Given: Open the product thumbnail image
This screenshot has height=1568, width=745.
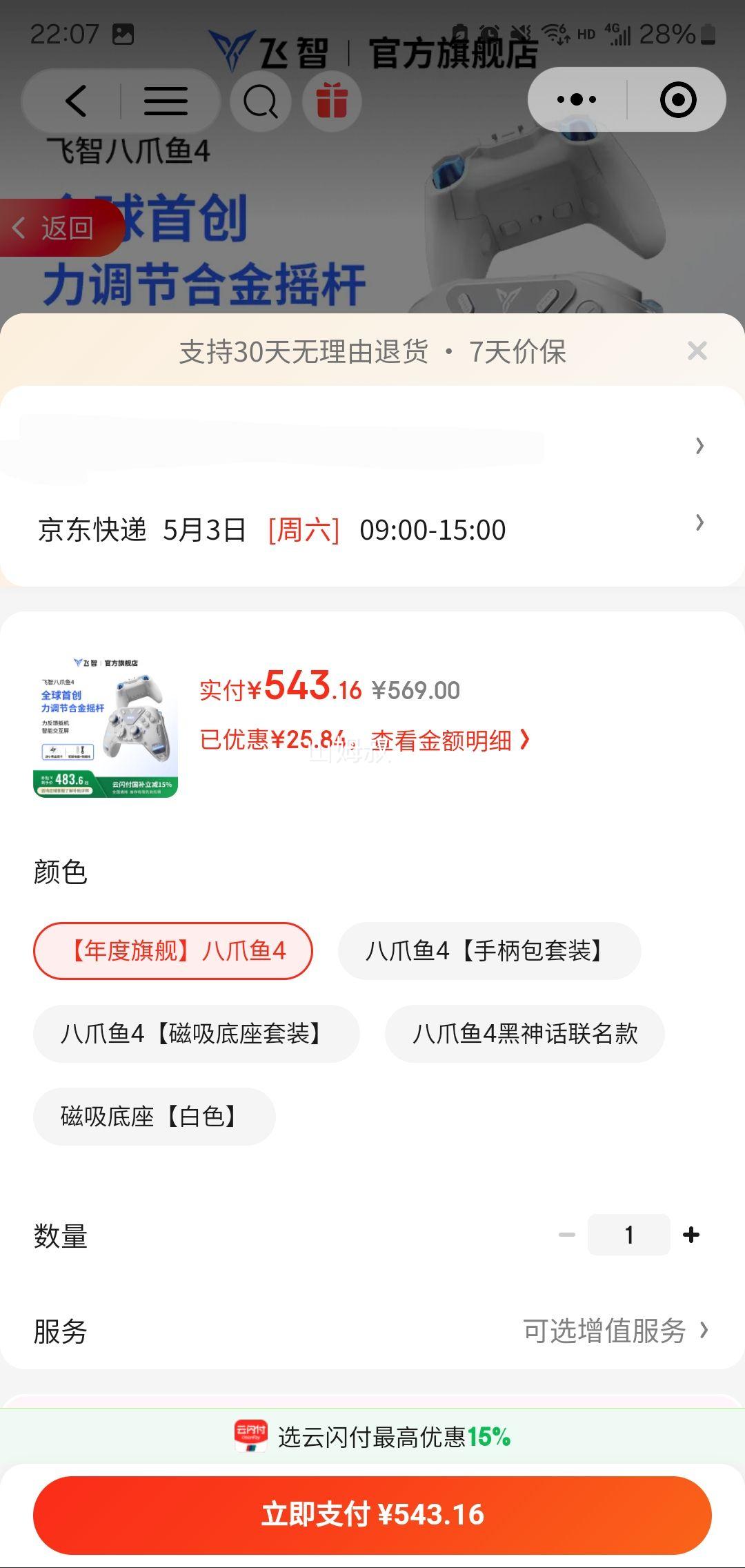Looking at the screenshot, I should click(x=106, y=726).
